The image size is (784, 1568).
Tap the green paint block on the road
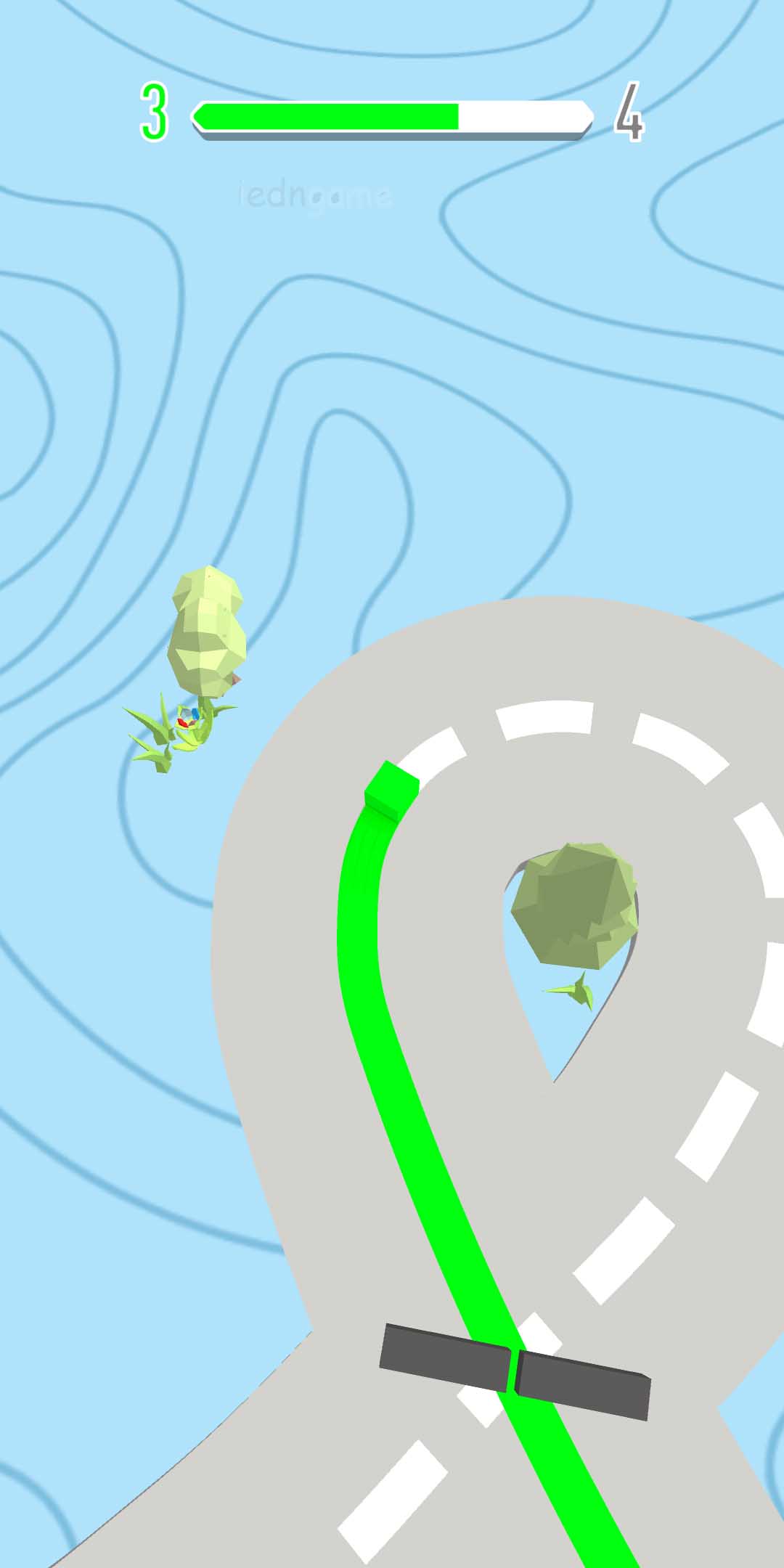coord(391,791)
